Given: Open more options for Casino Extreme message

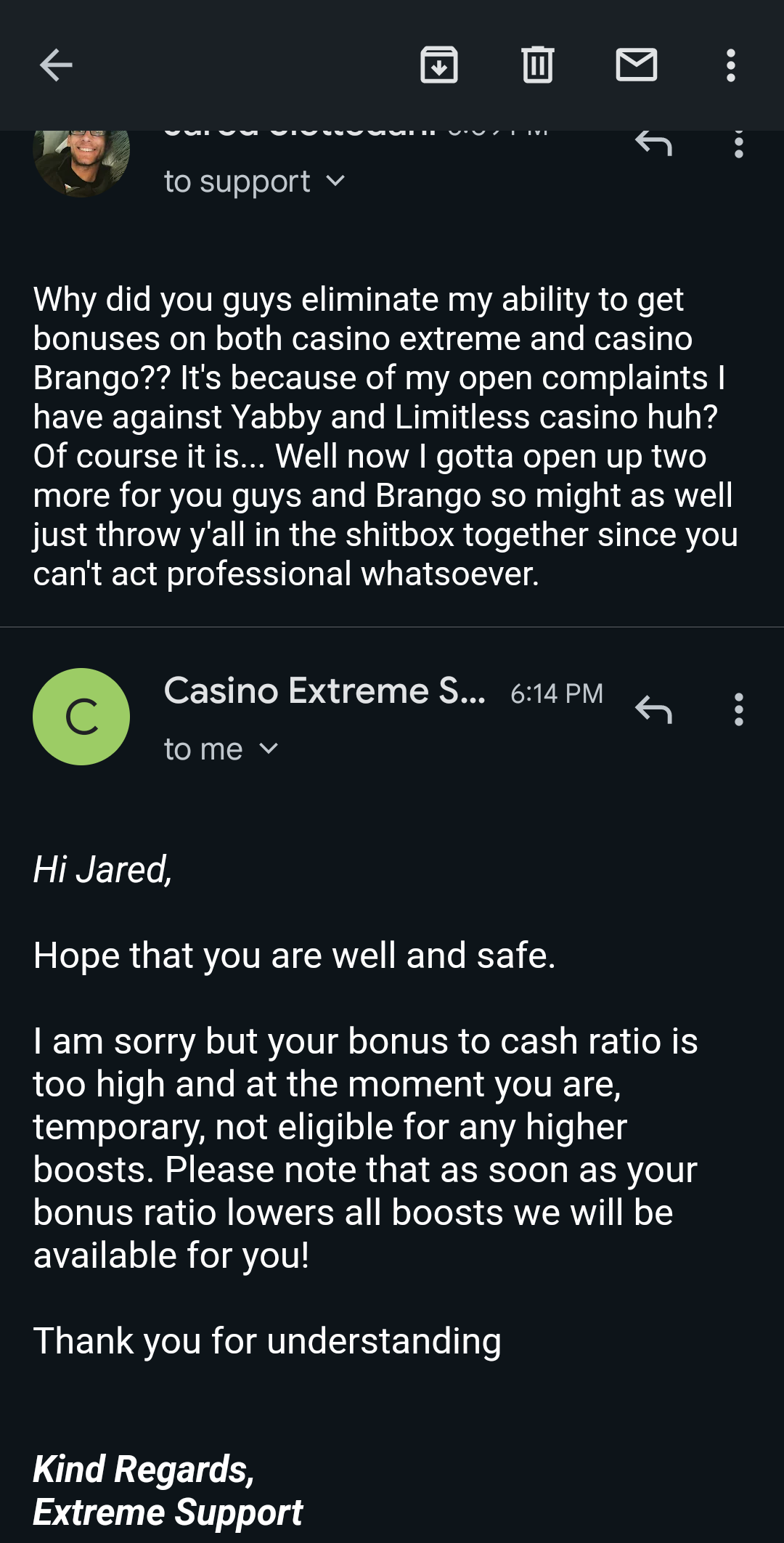Looking at the screenshot, I should click(x=739, y=709).
